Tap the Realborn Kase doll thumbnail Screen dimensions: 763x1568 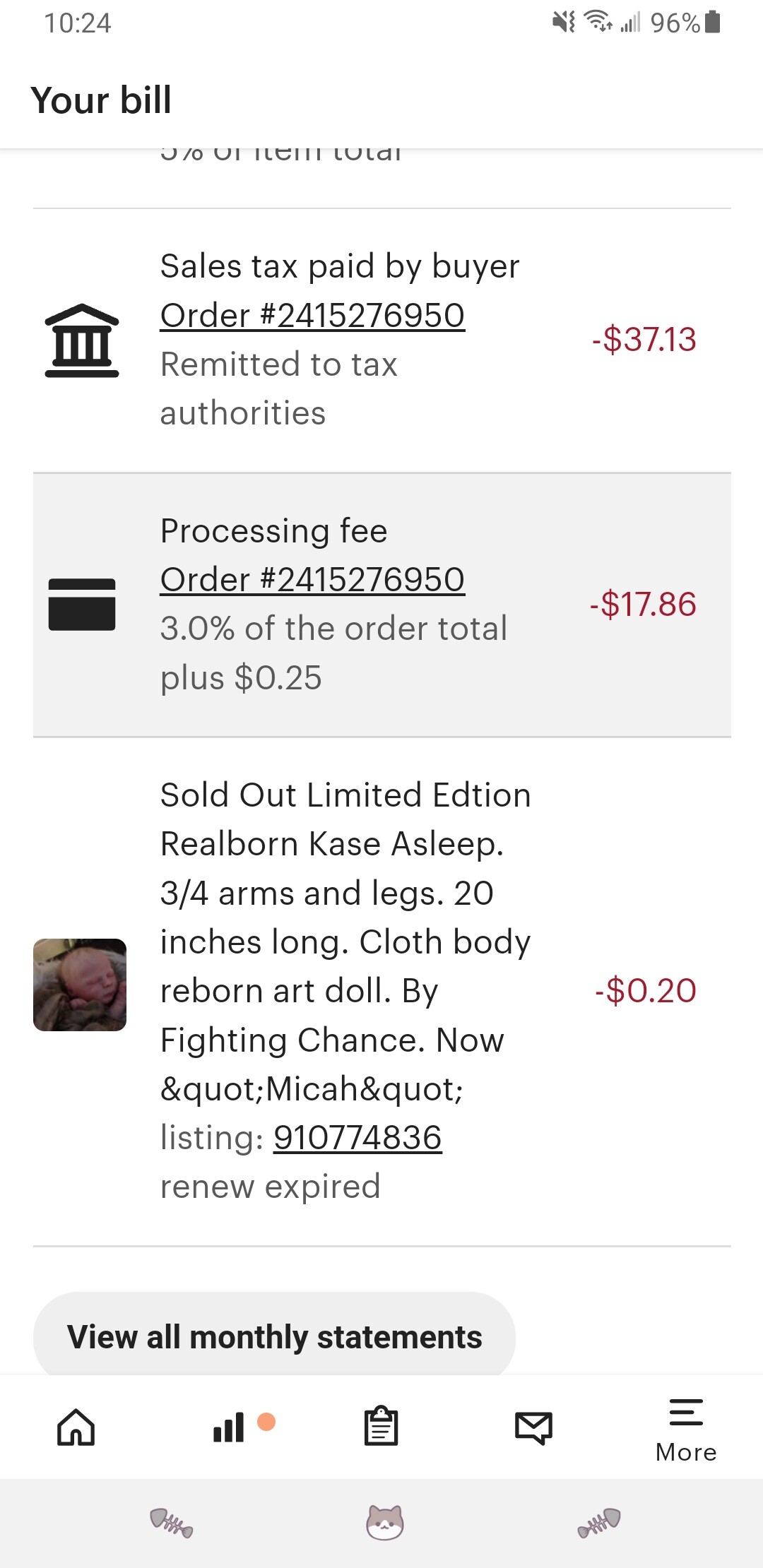click(80, 985)
